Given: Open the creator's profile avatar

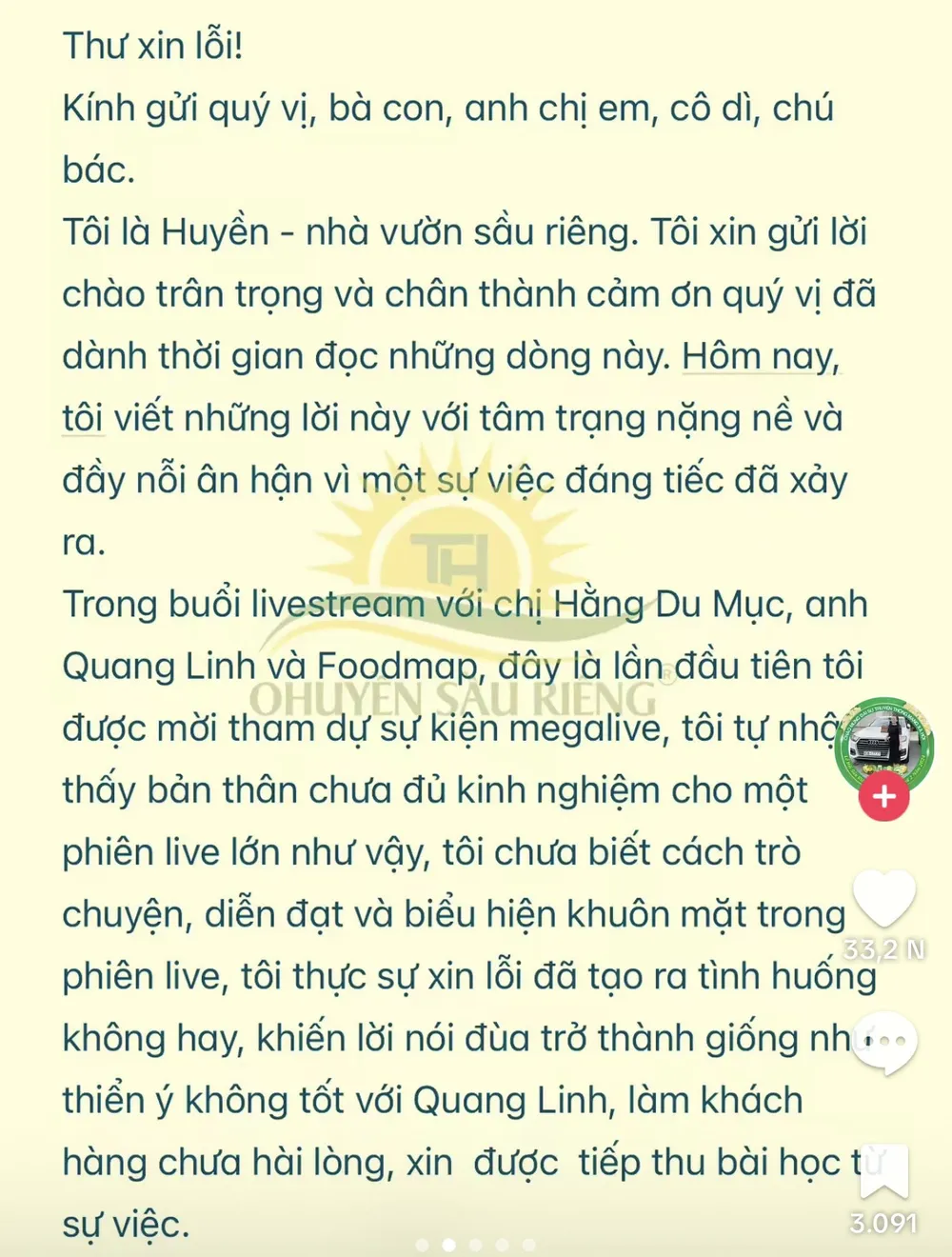Looking at the screenshot, I should 883,744.
